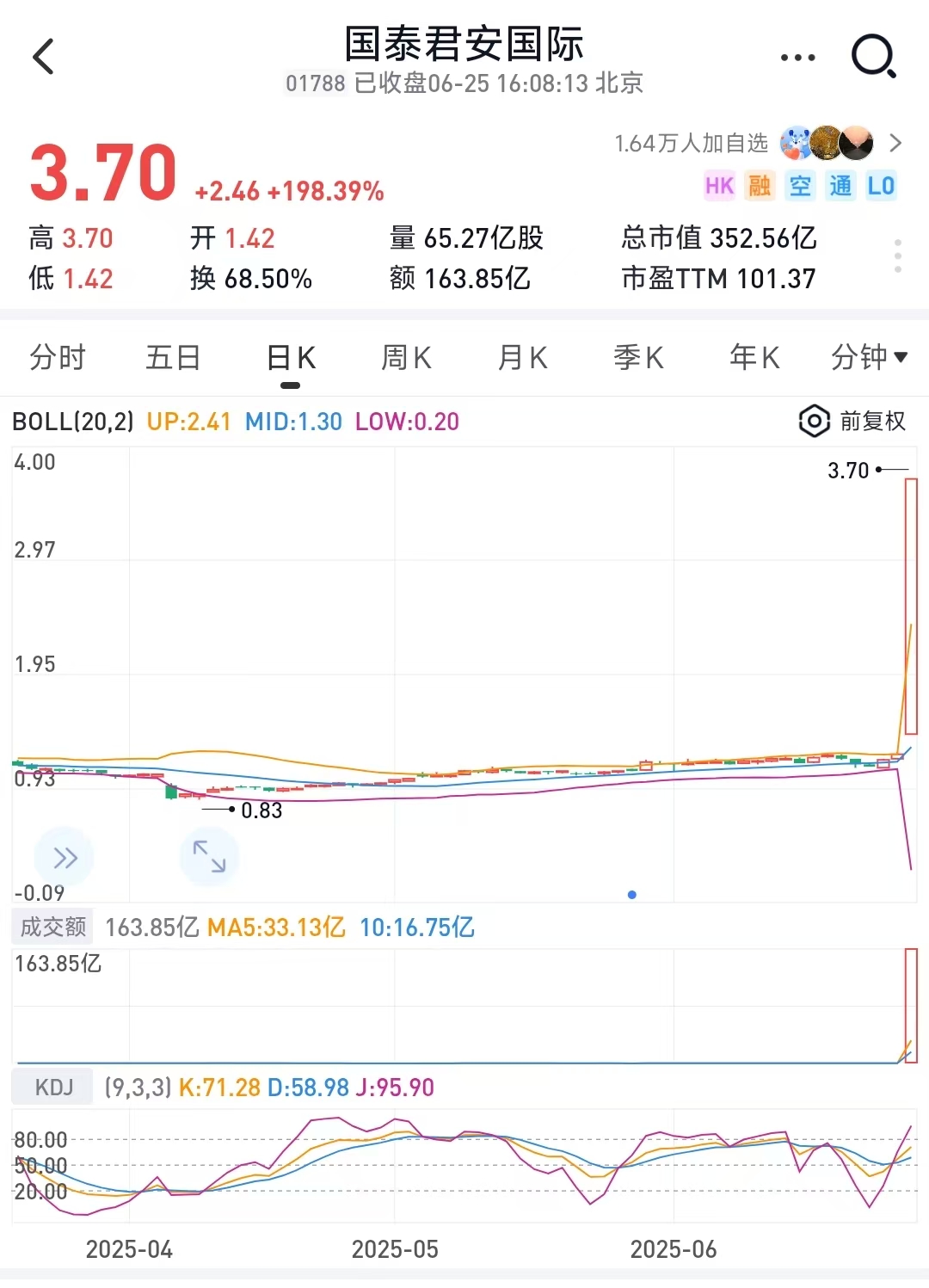Open the three-dot more menu

(797, 55)
